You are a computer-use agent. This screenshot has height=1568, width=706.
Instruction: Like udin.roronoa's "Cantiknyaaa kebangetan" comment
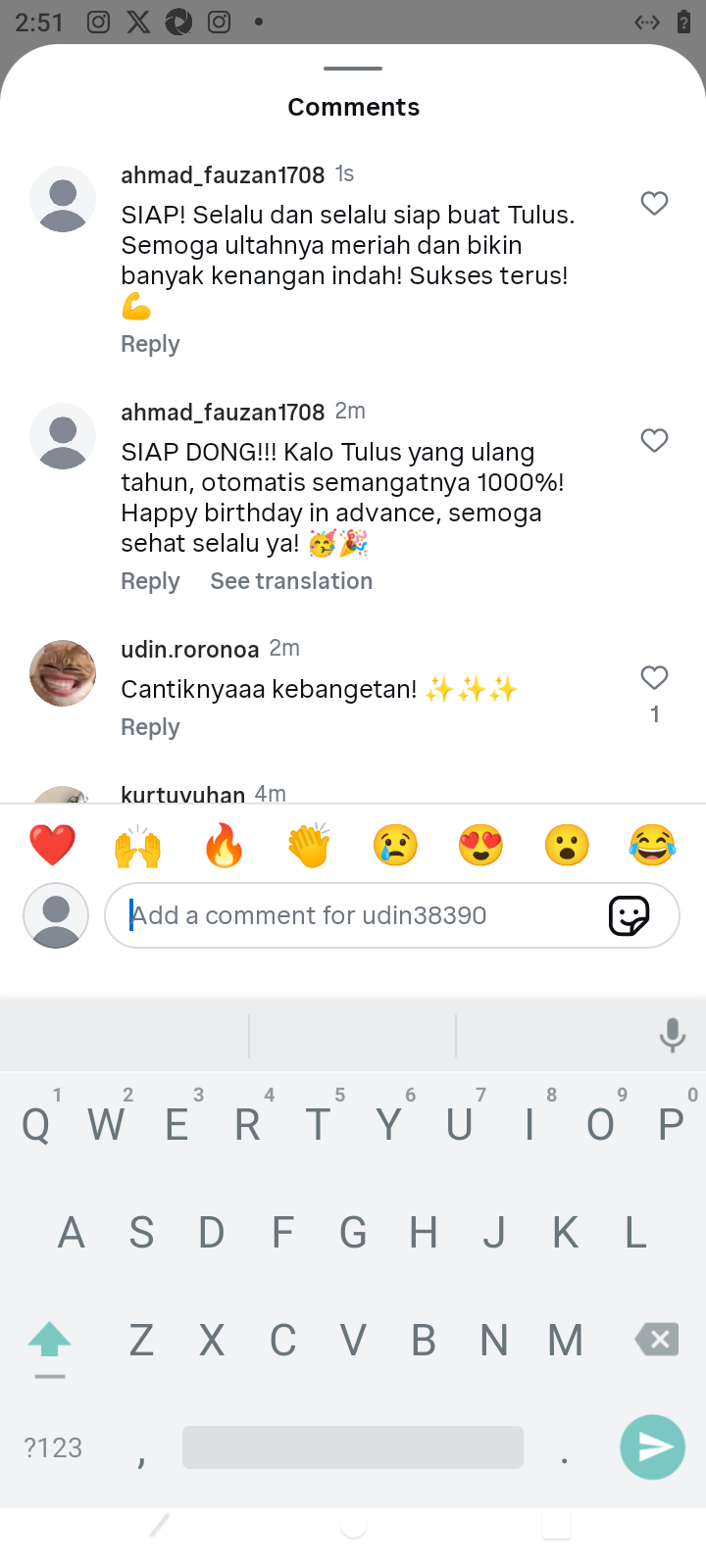[x=654, y=677]
